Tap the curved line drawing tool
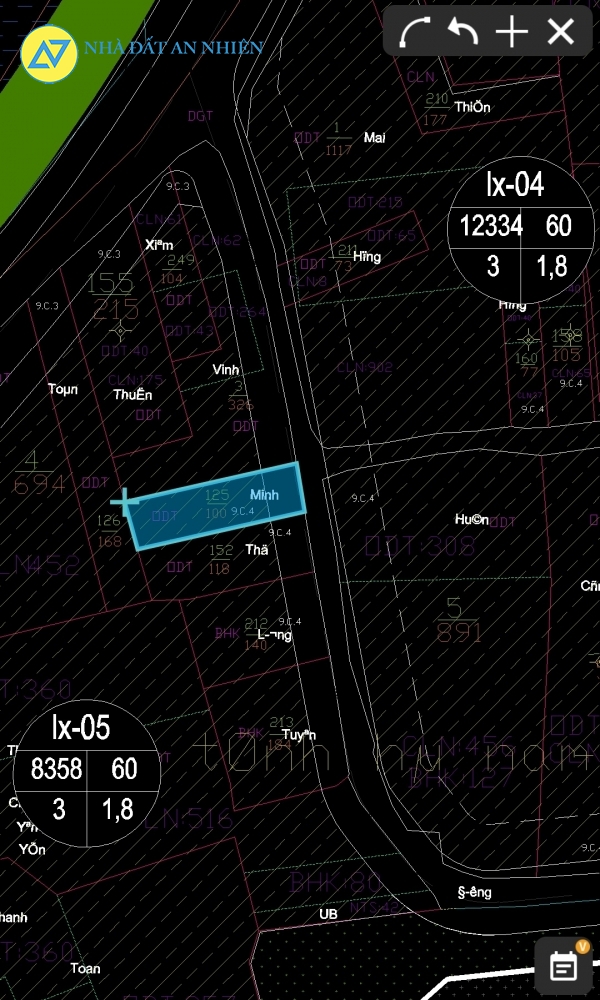 414,32
